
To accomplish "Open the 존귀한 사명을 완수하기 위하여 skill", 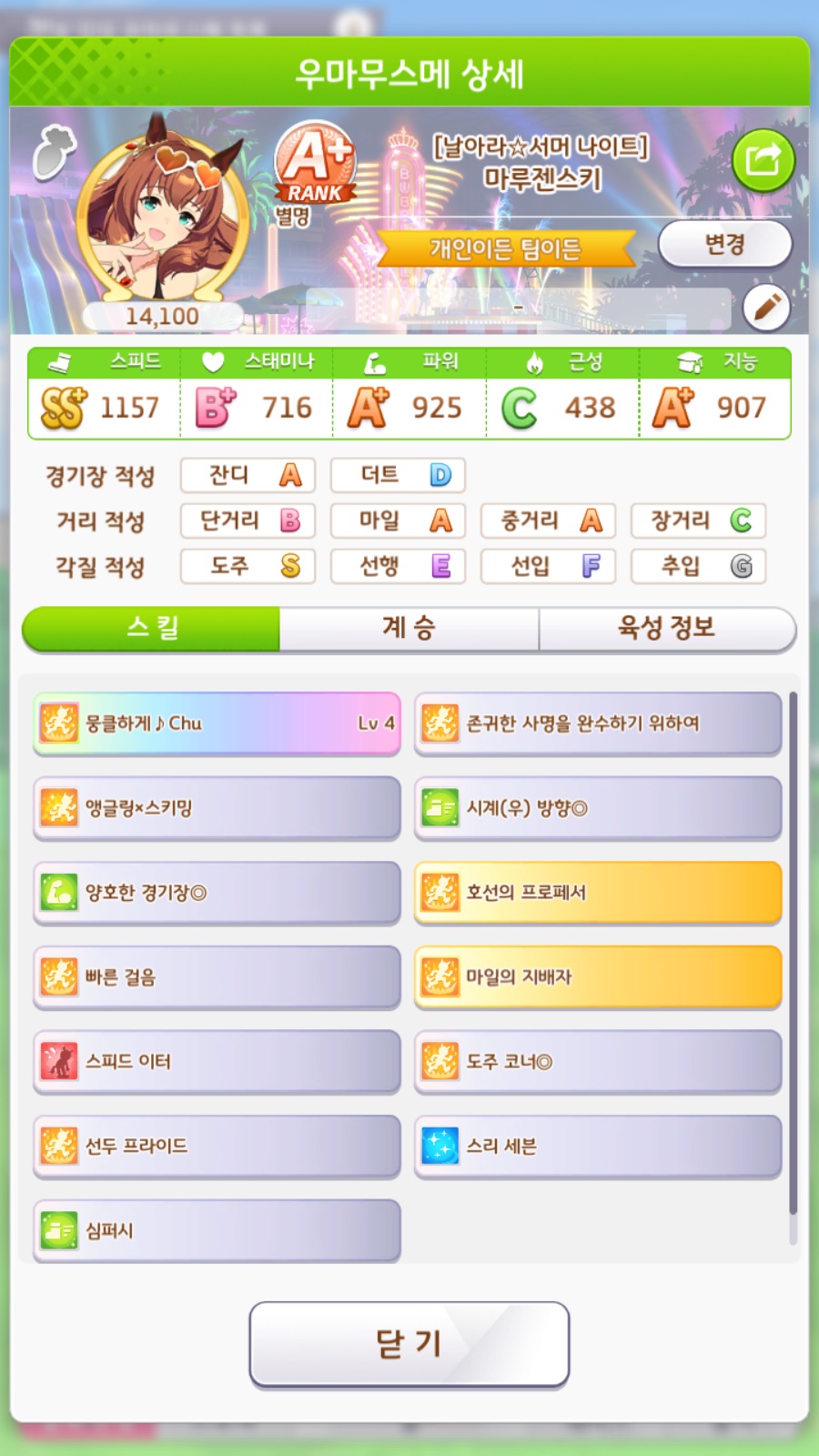I will pyautogui.click(x=598, y=723).
